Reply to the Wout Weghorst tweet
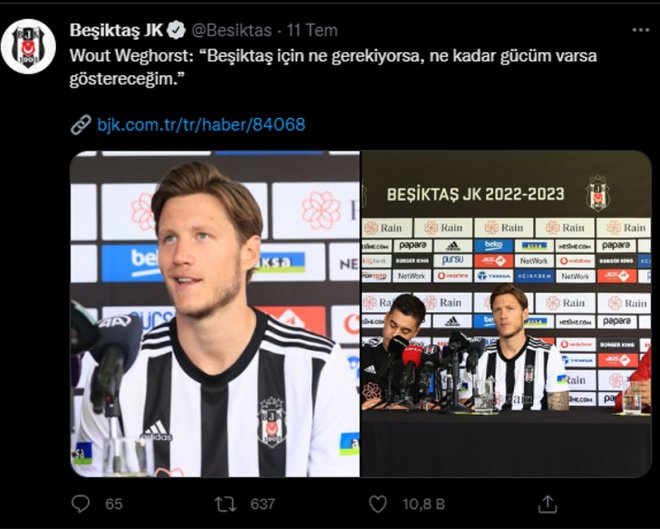The width and height of the screenshot is (660, 529). [x=82, y=504]
